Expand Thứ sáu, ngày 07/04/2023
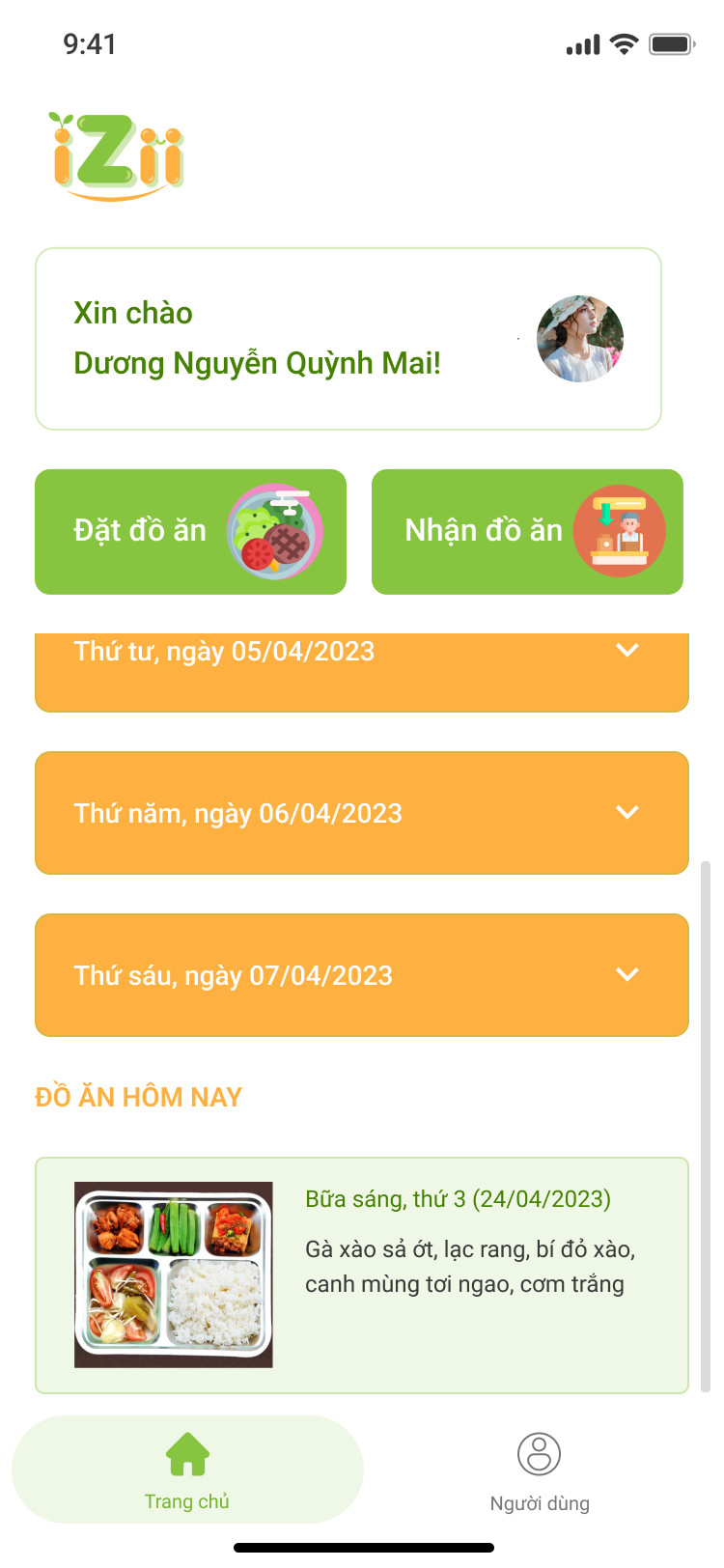 pyautogui.click(x=361, y=975)
